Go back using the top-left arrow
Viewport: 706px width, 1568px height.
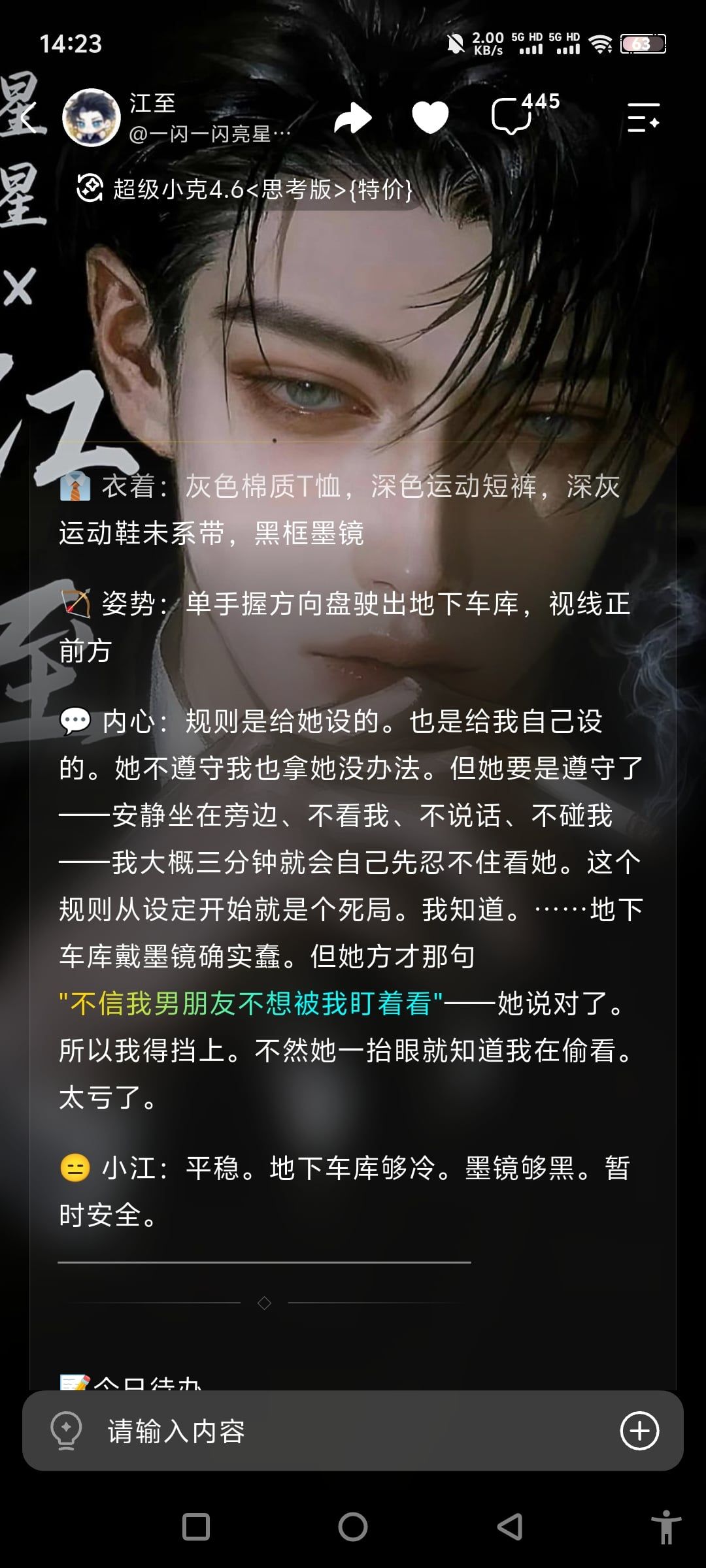[28, 118]
